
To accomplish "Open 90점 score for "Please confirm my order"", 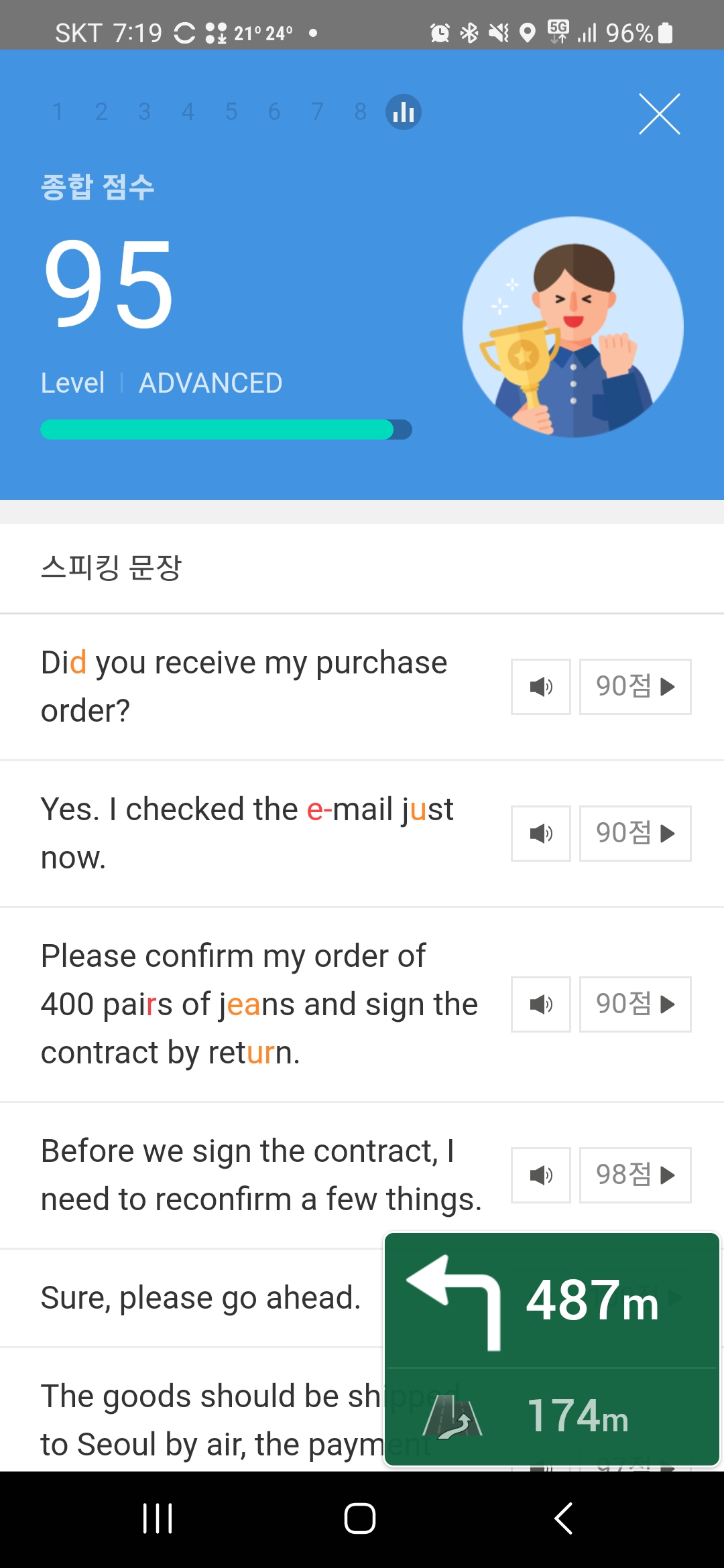I will (x=636, y=1004).
